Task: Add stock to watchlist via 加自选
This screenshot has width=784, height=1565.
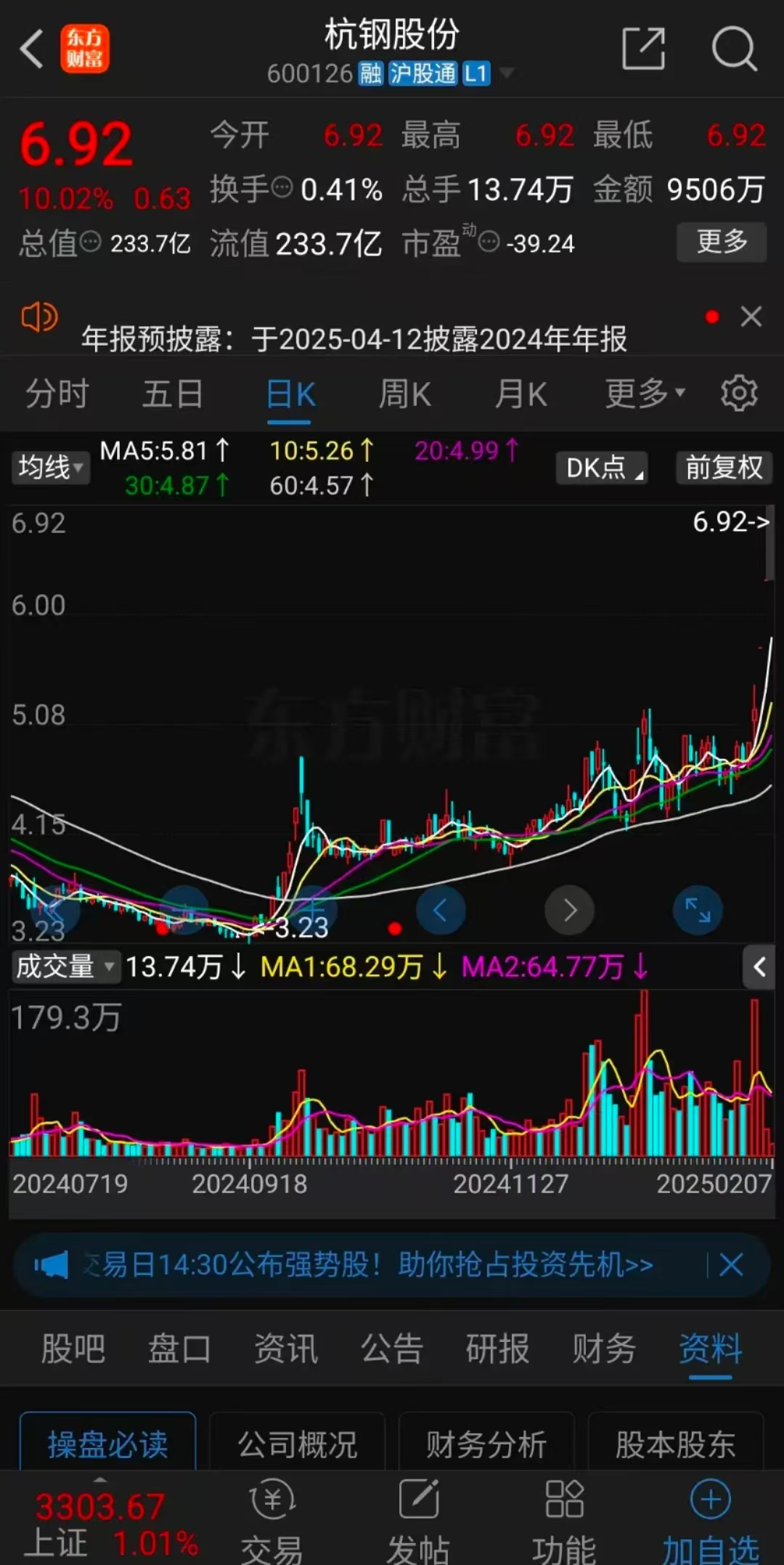Action: 709,1518
